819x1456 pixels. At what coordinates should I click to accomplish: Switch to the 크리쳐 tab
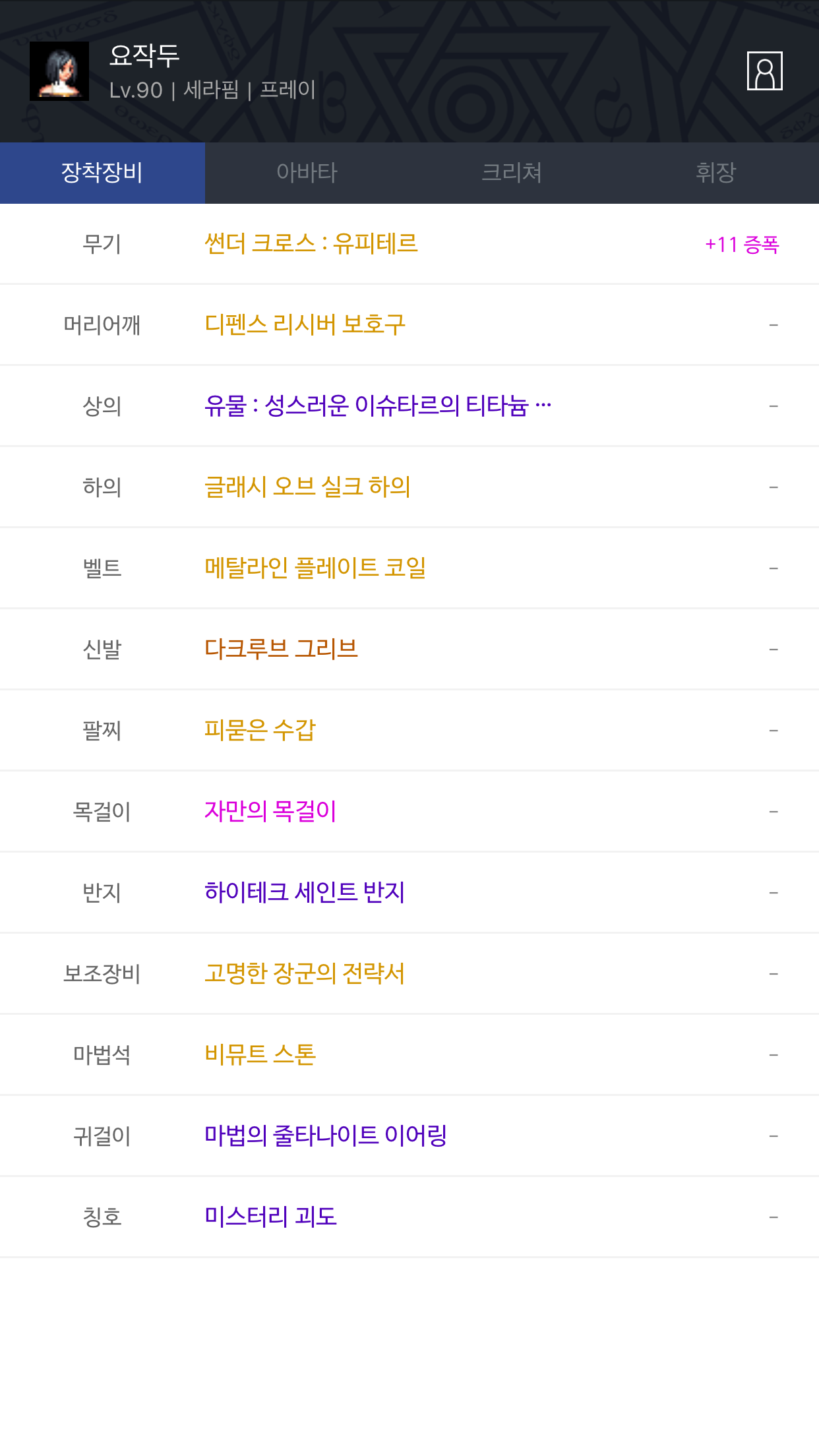(512, 173)
